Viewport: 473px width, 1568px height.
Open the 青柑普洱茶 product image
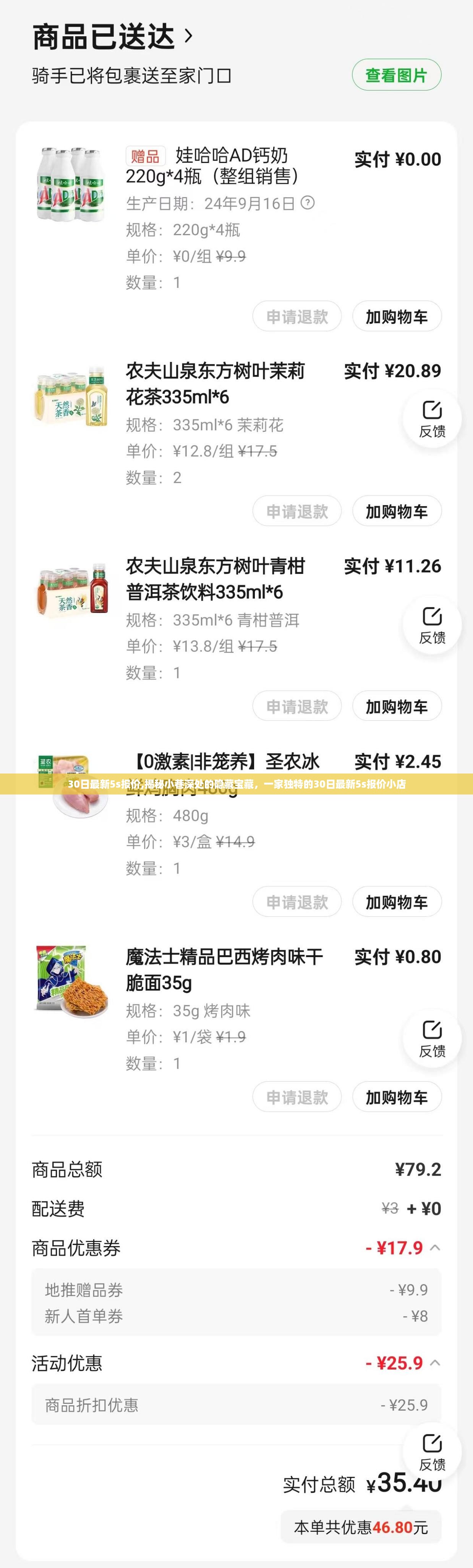coord(71,591)
